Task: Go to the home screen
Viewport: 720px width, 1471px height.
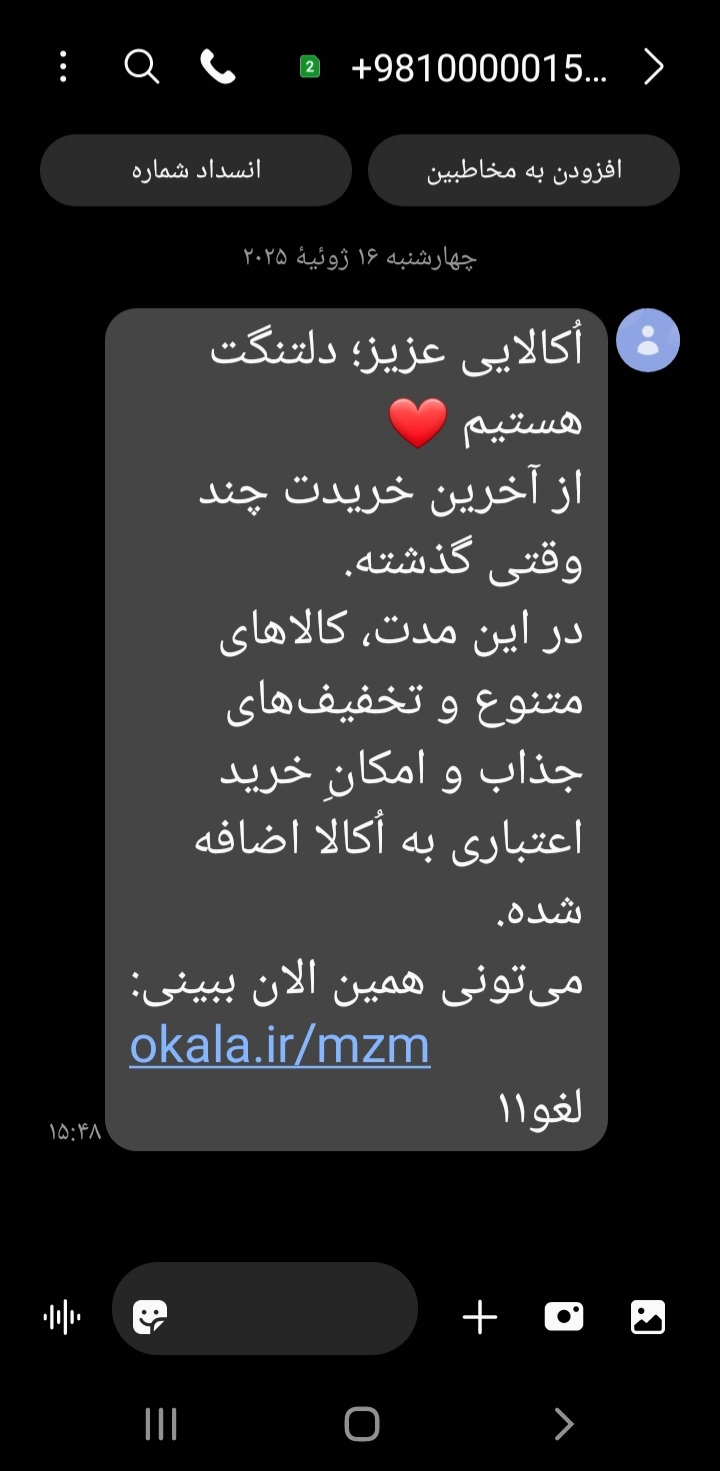Action: (361, 1424)
